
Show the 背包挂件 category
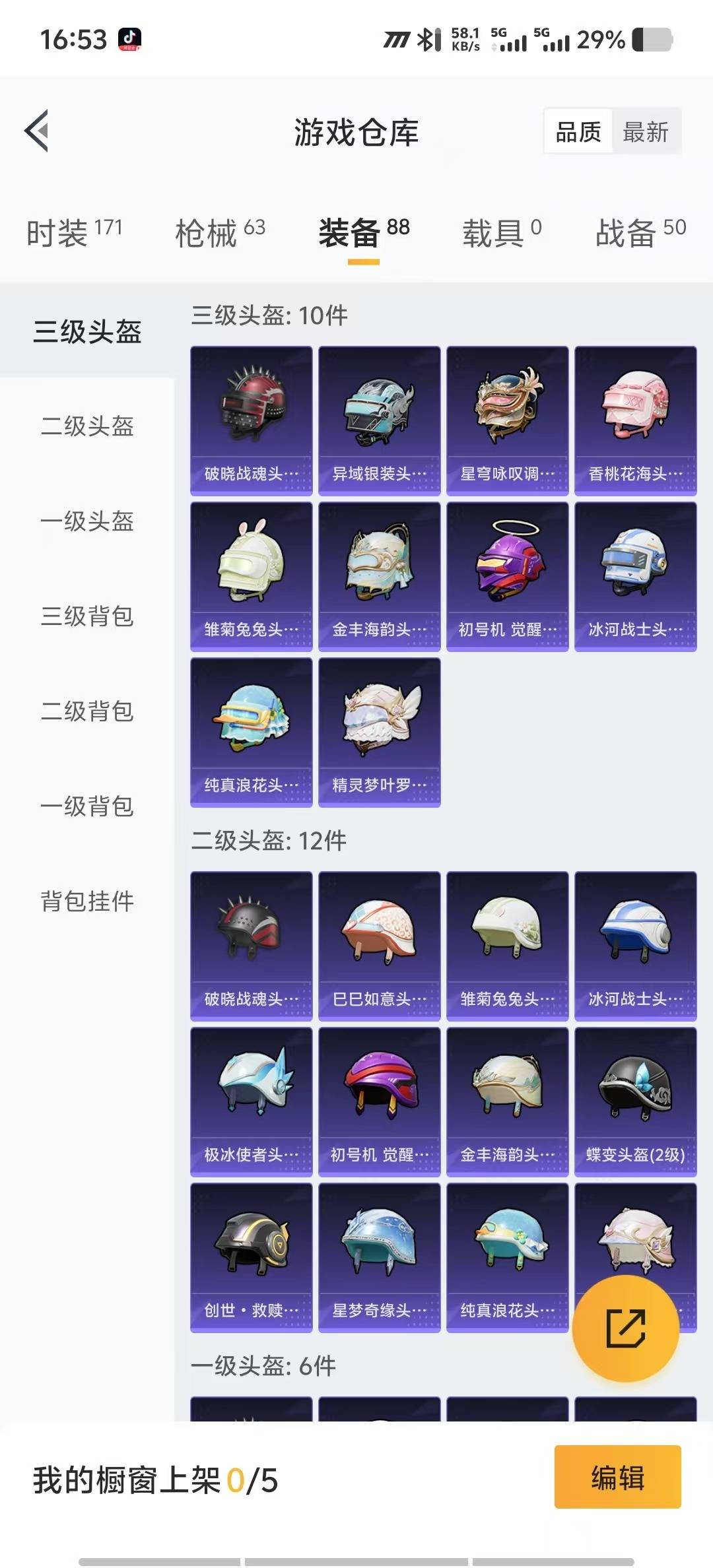click(87, 901)
